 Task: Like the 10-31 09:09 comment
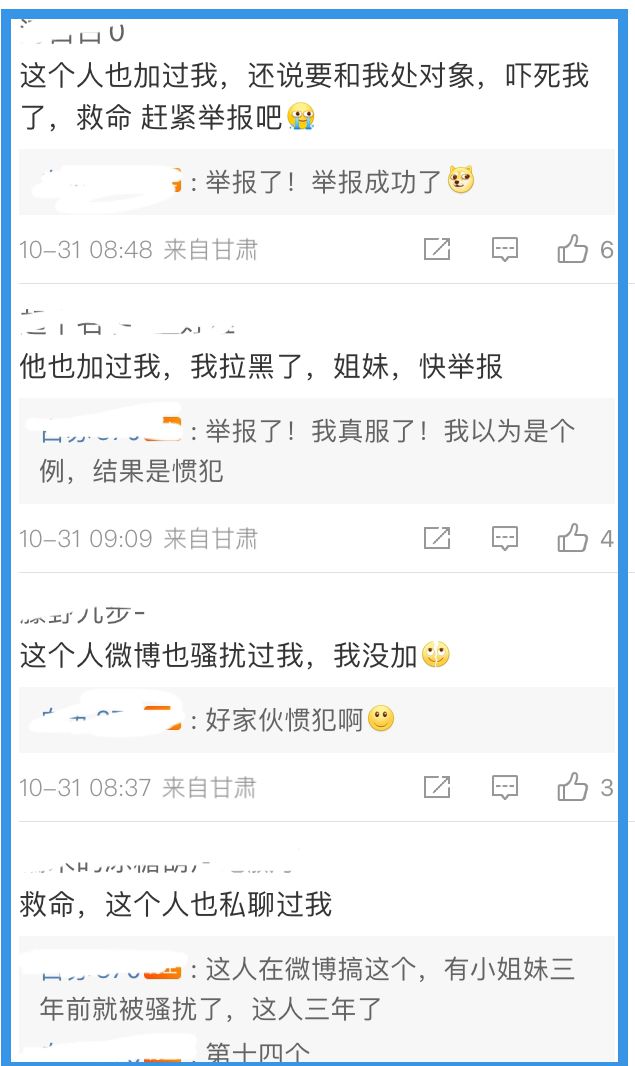click(x=572, y=538)
